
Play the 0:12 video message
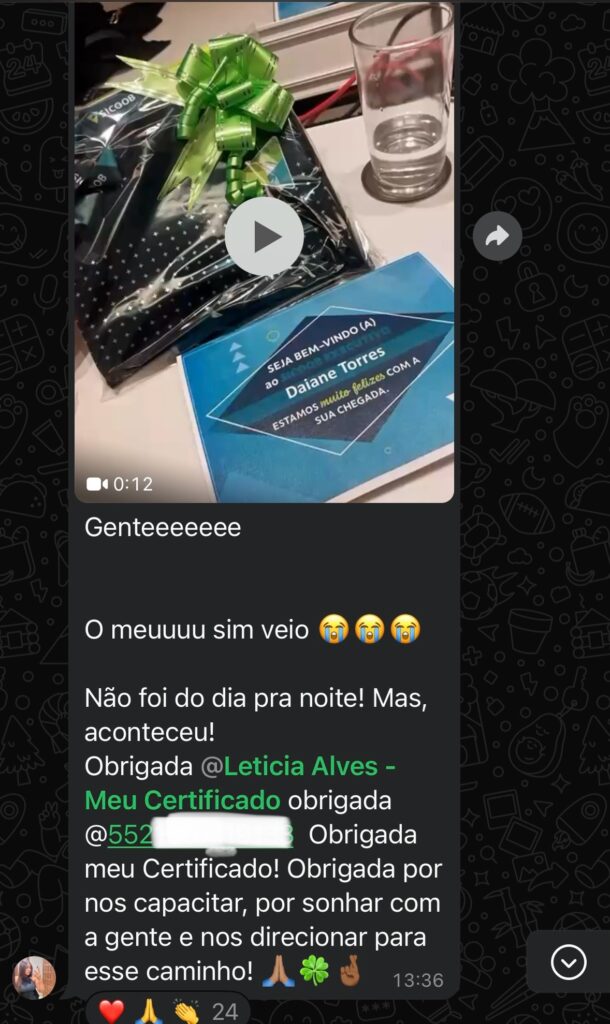(x=264, y=237)
